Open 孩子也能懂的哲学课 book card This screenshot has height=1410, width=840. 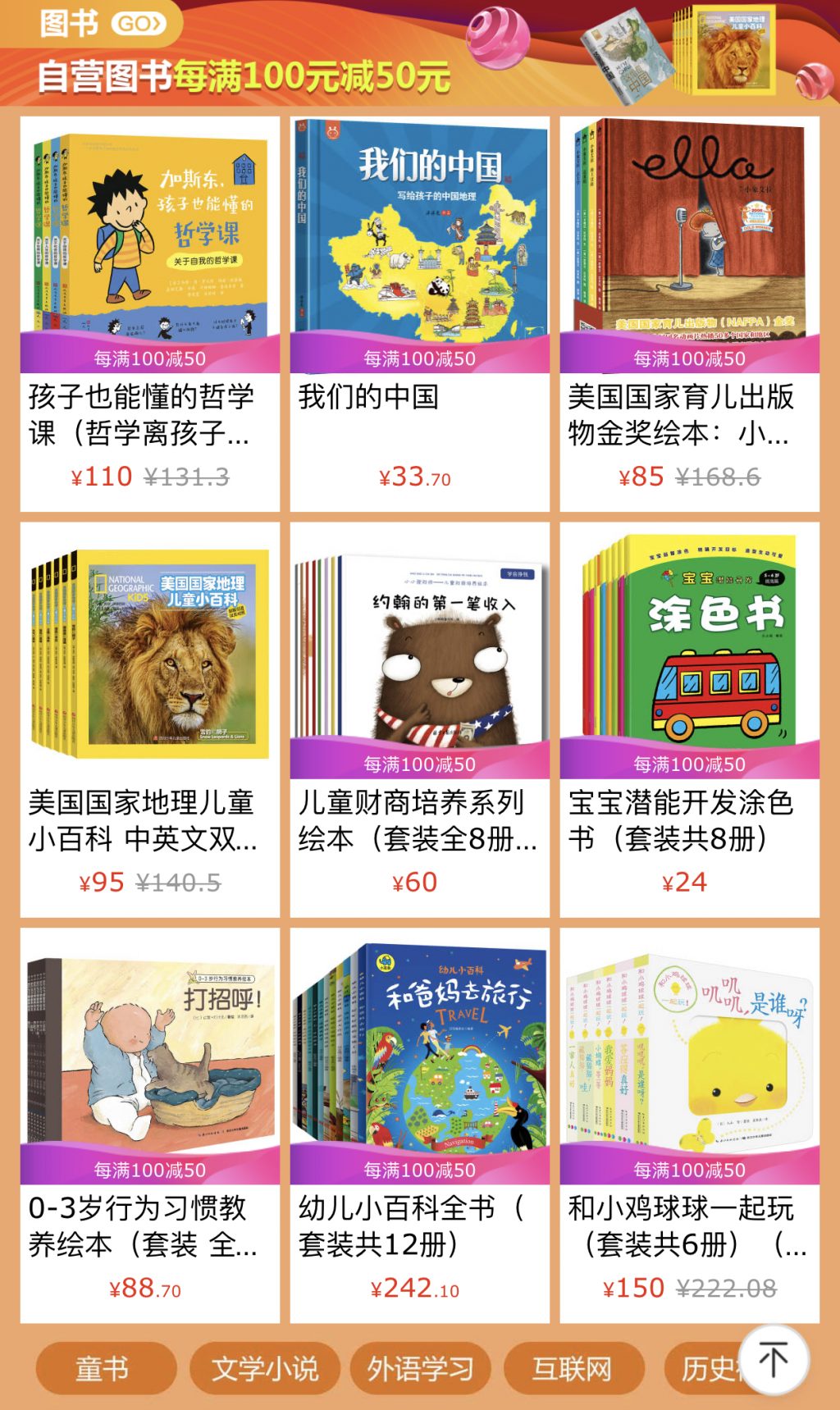(x=150, y=313)
